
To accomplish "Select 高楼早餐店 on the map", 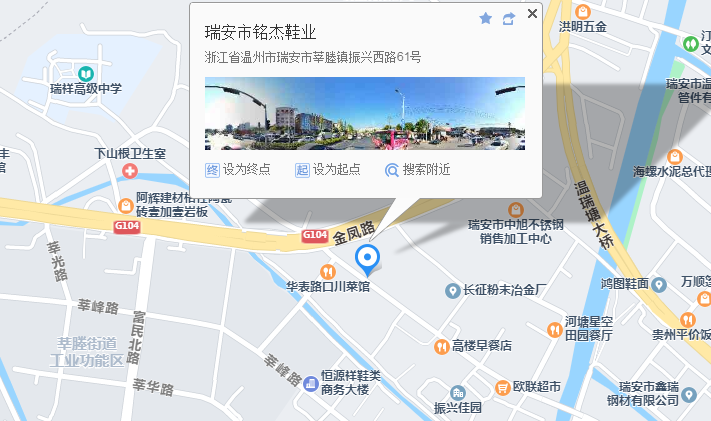I will pos(440,346).
